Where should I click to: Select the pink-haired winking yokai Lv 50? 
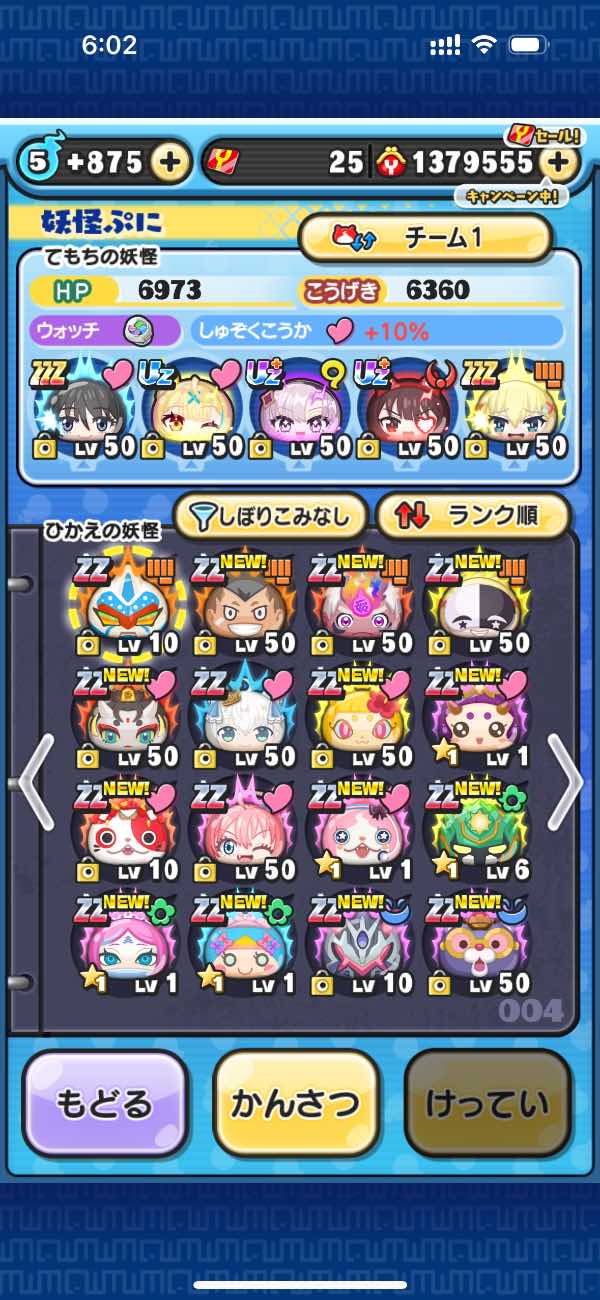pos(242,828)
